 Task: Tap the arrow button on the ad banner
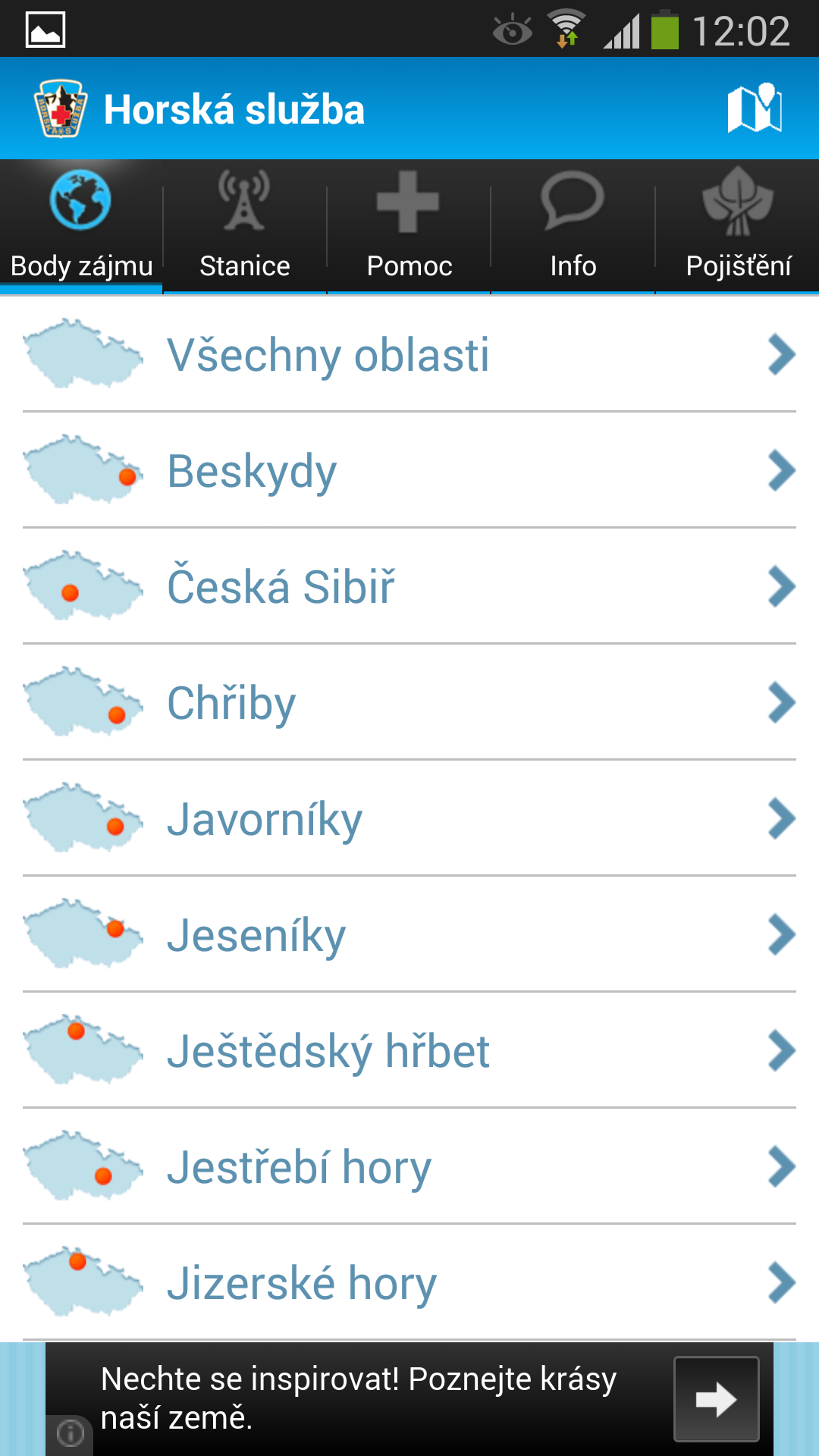point(716,1399)
